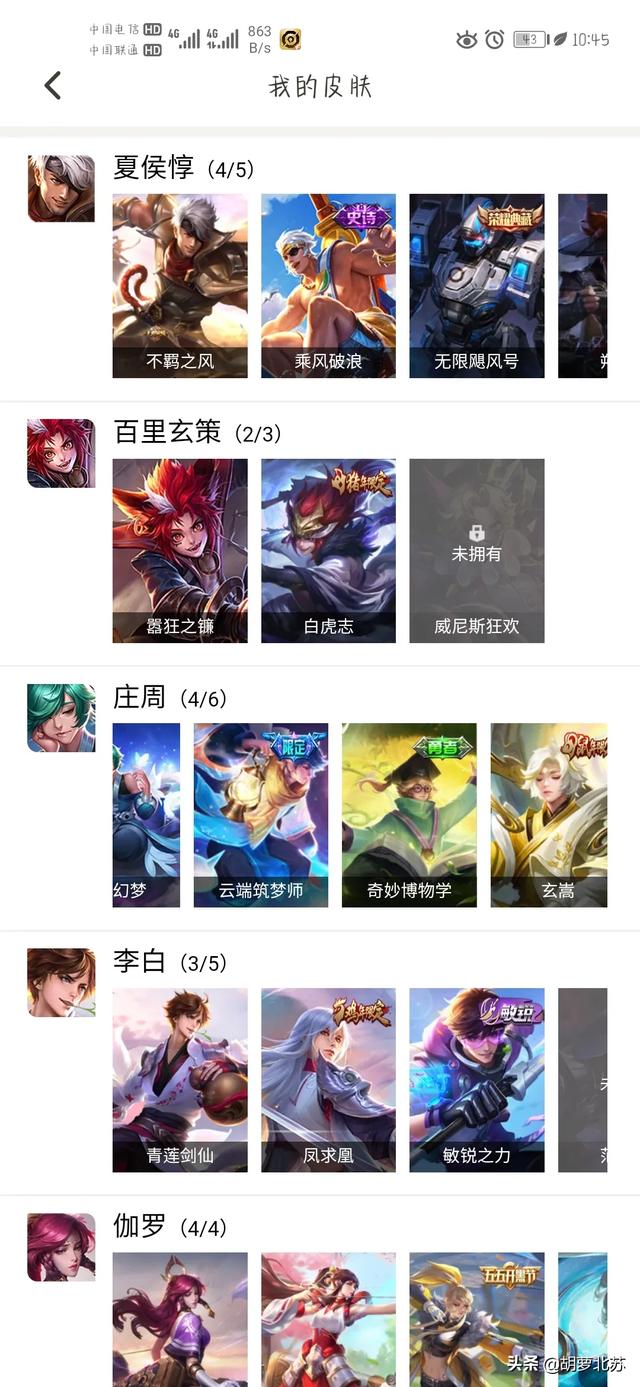Open the 青莲剑仙 skin card
Image resolution: width=640 pixels, height=1387 pixels.
pyautogui.click(x=180, y=1080)
